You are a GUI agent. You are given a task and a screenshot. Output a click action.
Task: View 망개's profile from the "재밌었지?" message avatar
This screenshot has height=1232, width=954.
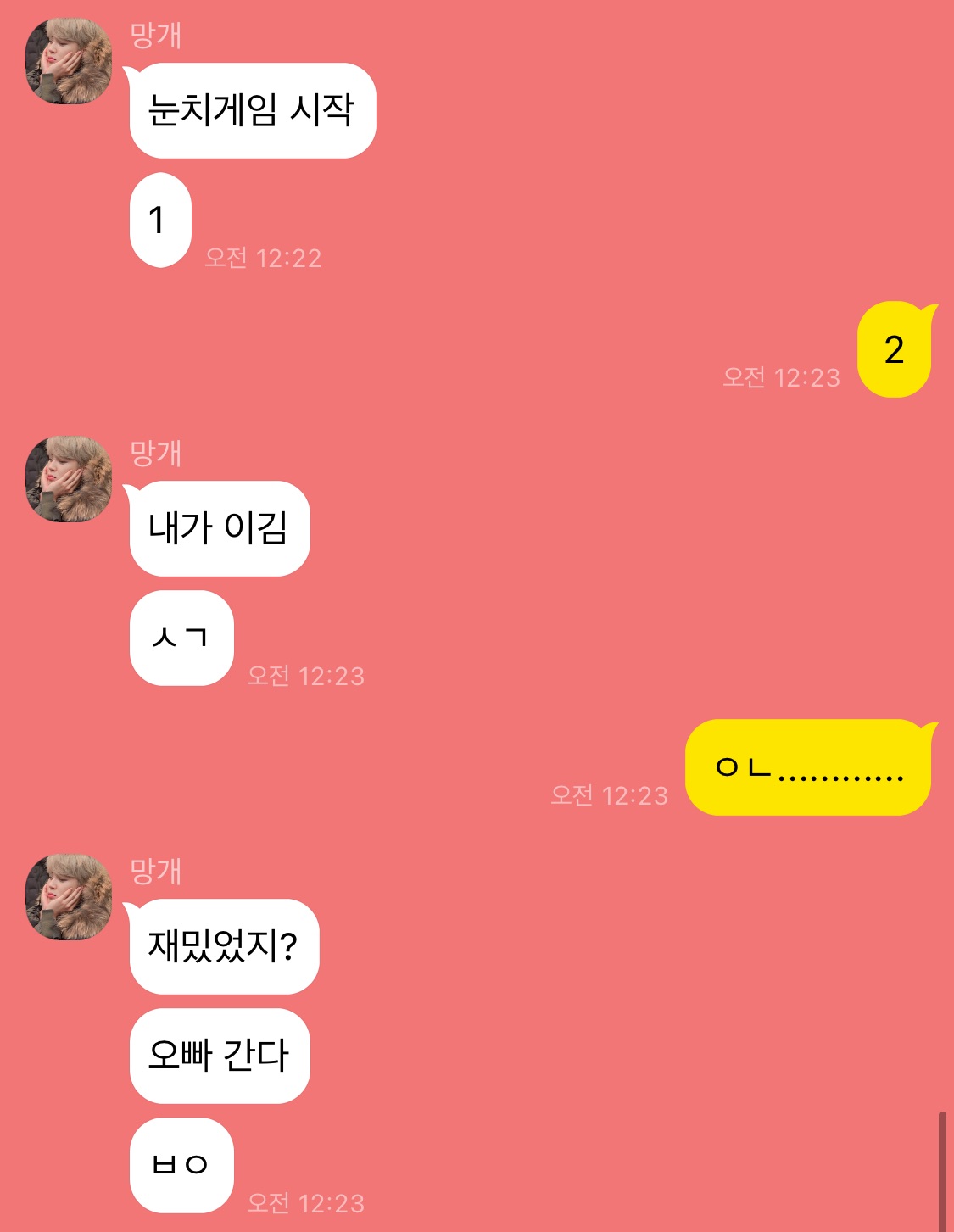point(68,897)
